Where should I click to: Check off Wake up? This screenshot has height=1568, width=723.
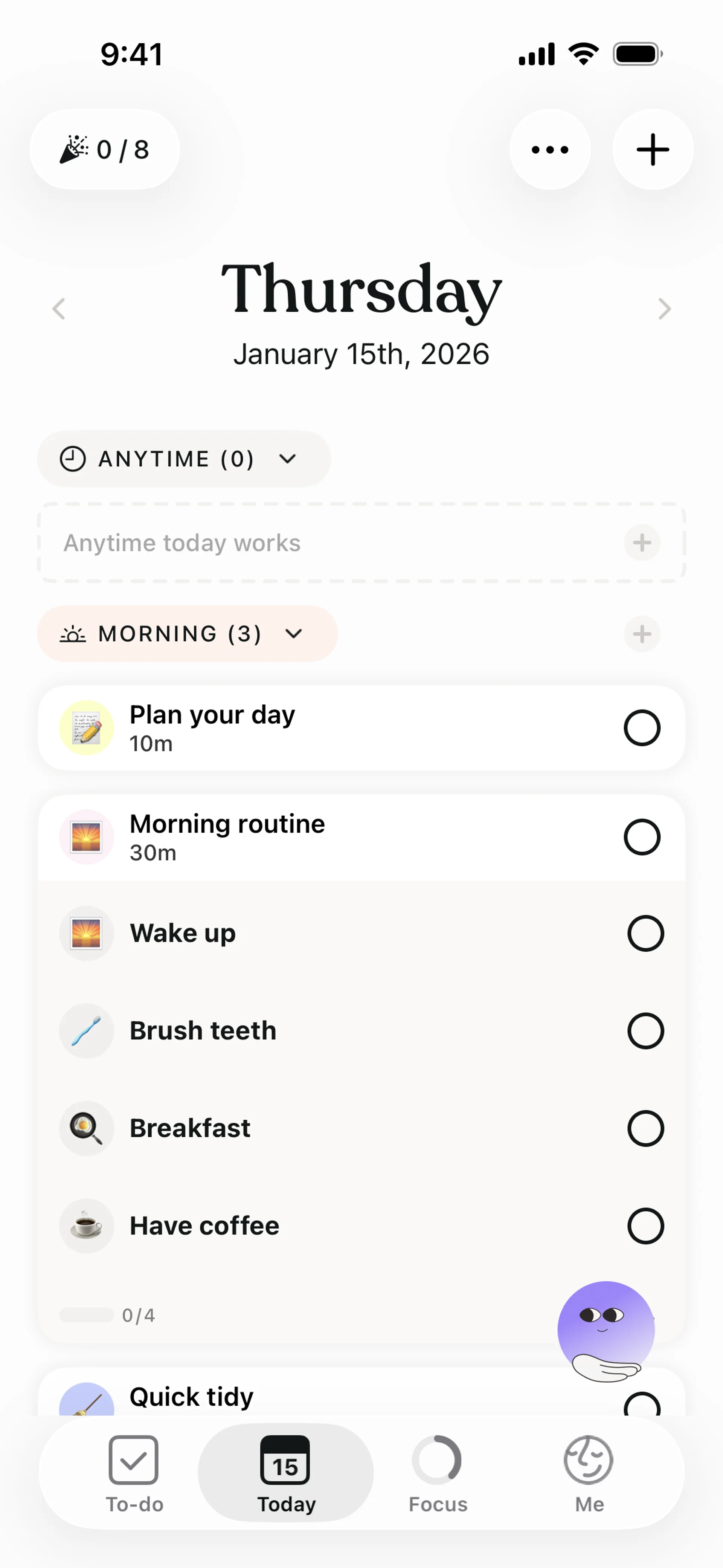tap(645, 933)
